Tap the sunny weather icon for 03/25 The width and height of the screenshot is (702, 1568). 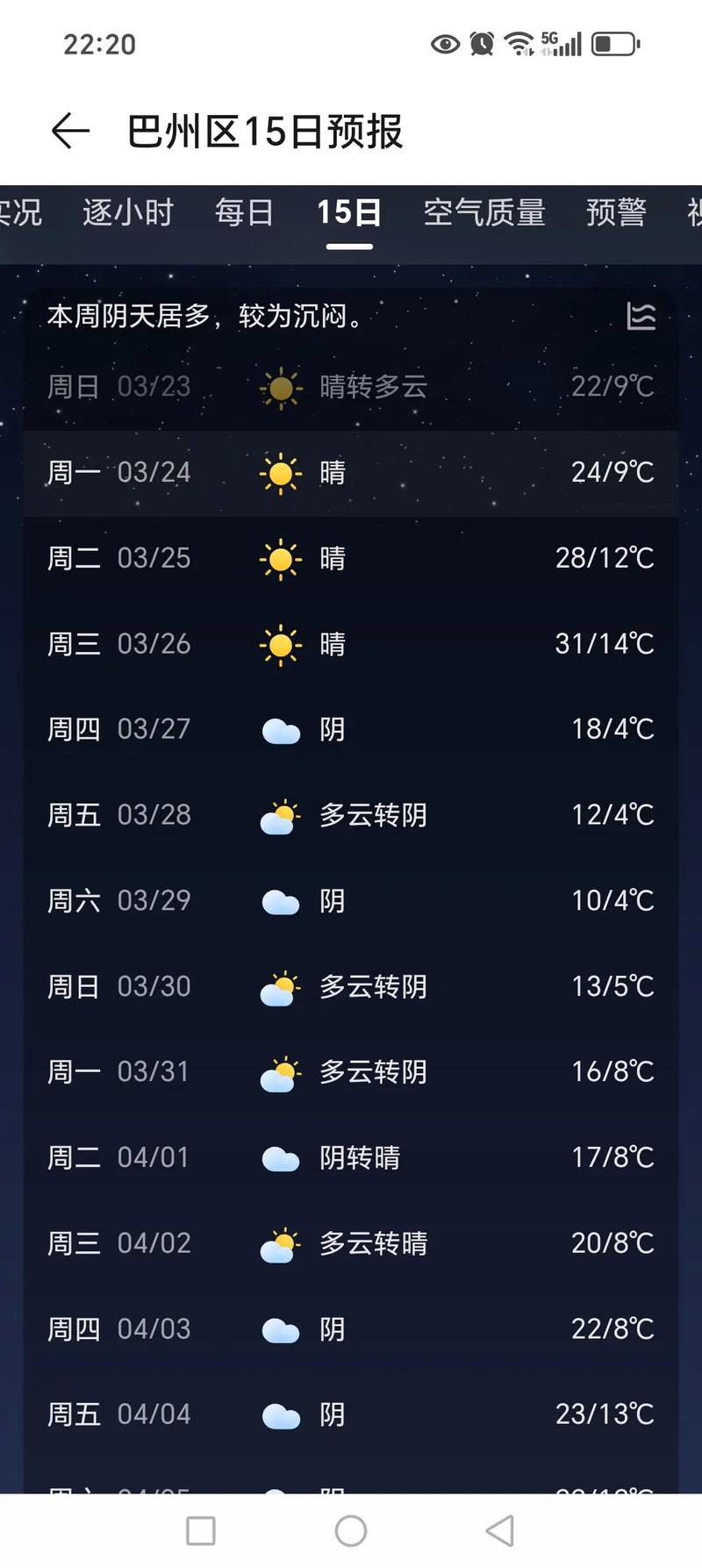coord(279,558)
